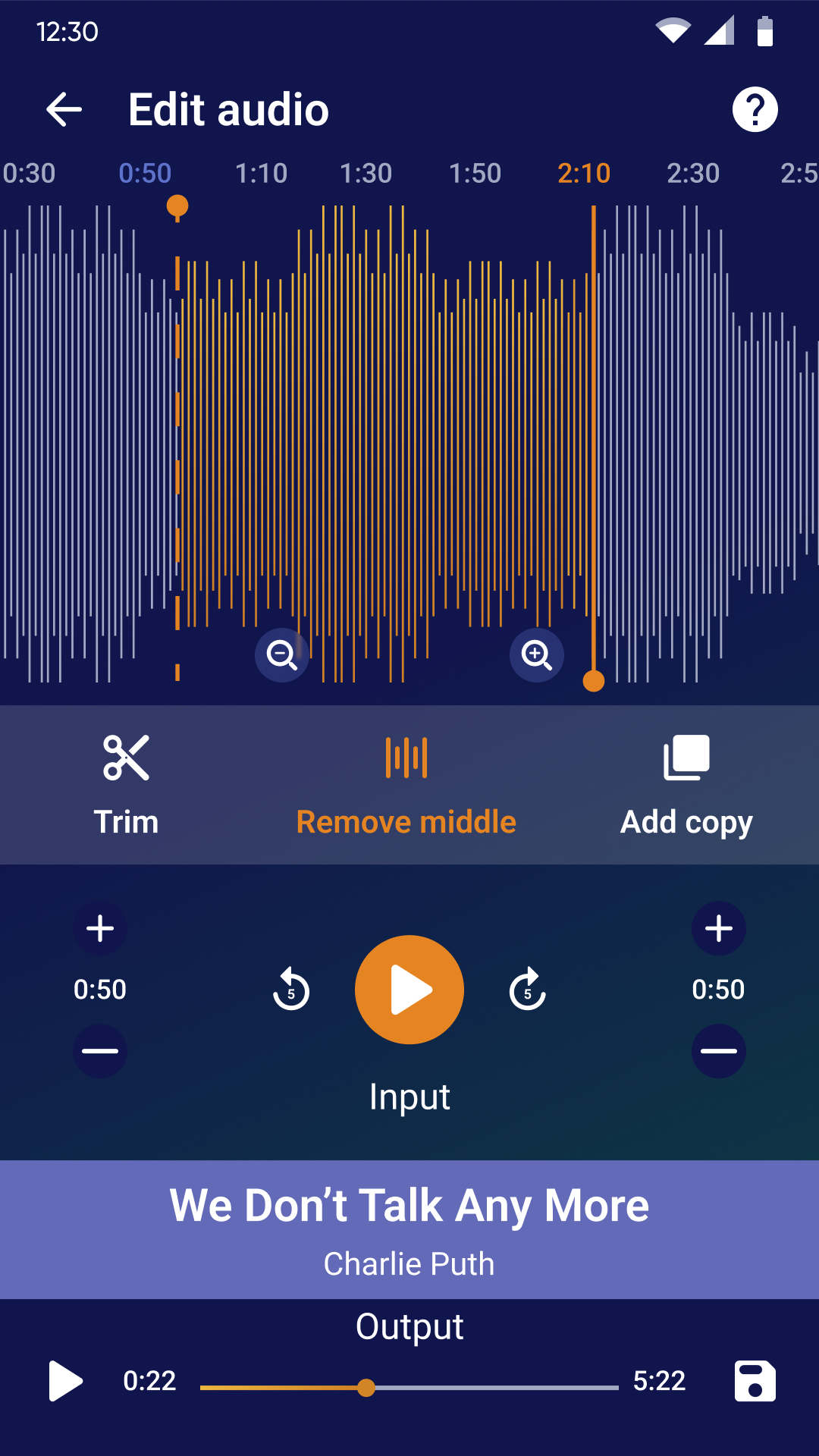Select Add copy mode

(x=686, y=785)
